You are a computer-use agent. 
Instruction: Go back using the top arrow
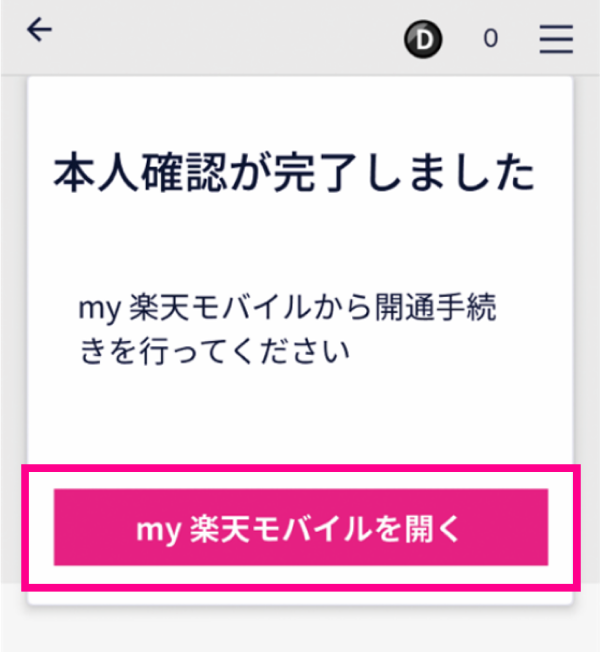[40, 30]
